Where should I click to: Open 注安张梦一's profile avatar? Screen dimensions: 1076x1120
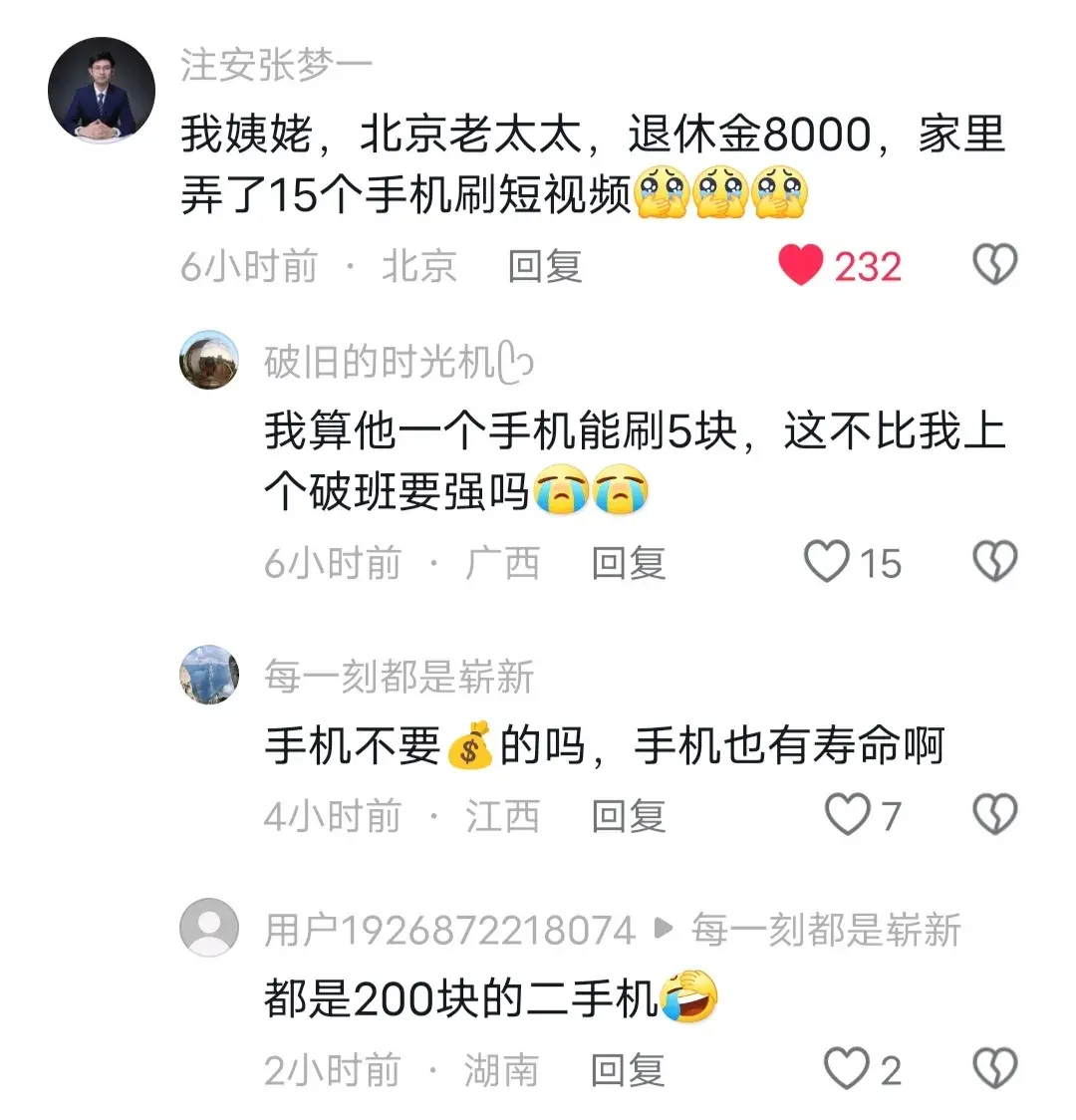[x=102, y=91]
